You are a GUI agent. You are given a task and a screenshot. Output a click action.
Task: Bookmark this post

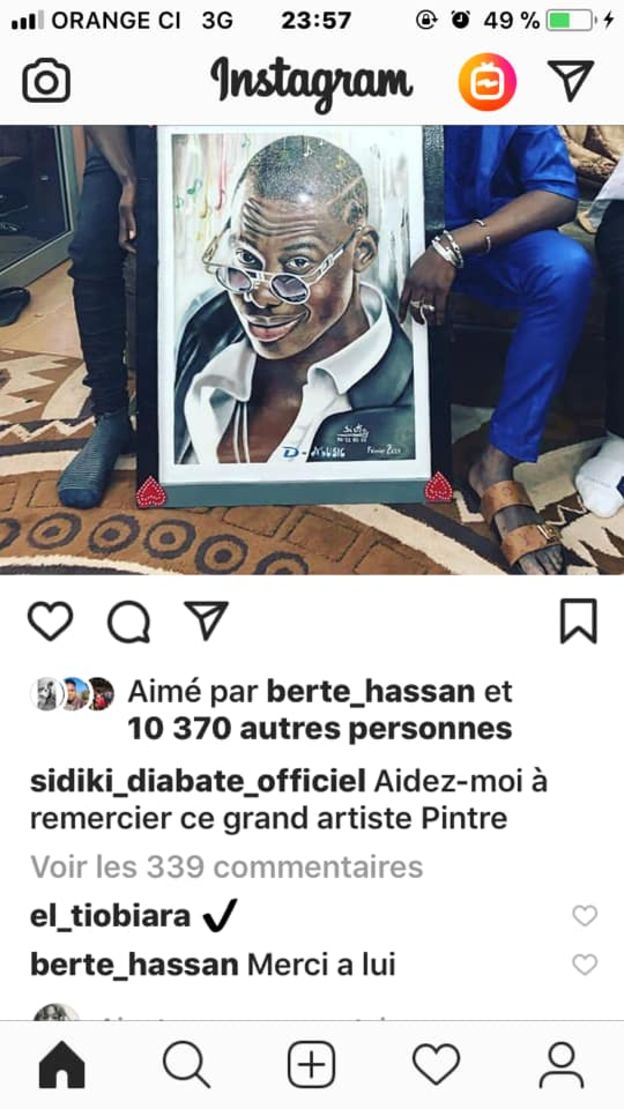pos(578,622)
